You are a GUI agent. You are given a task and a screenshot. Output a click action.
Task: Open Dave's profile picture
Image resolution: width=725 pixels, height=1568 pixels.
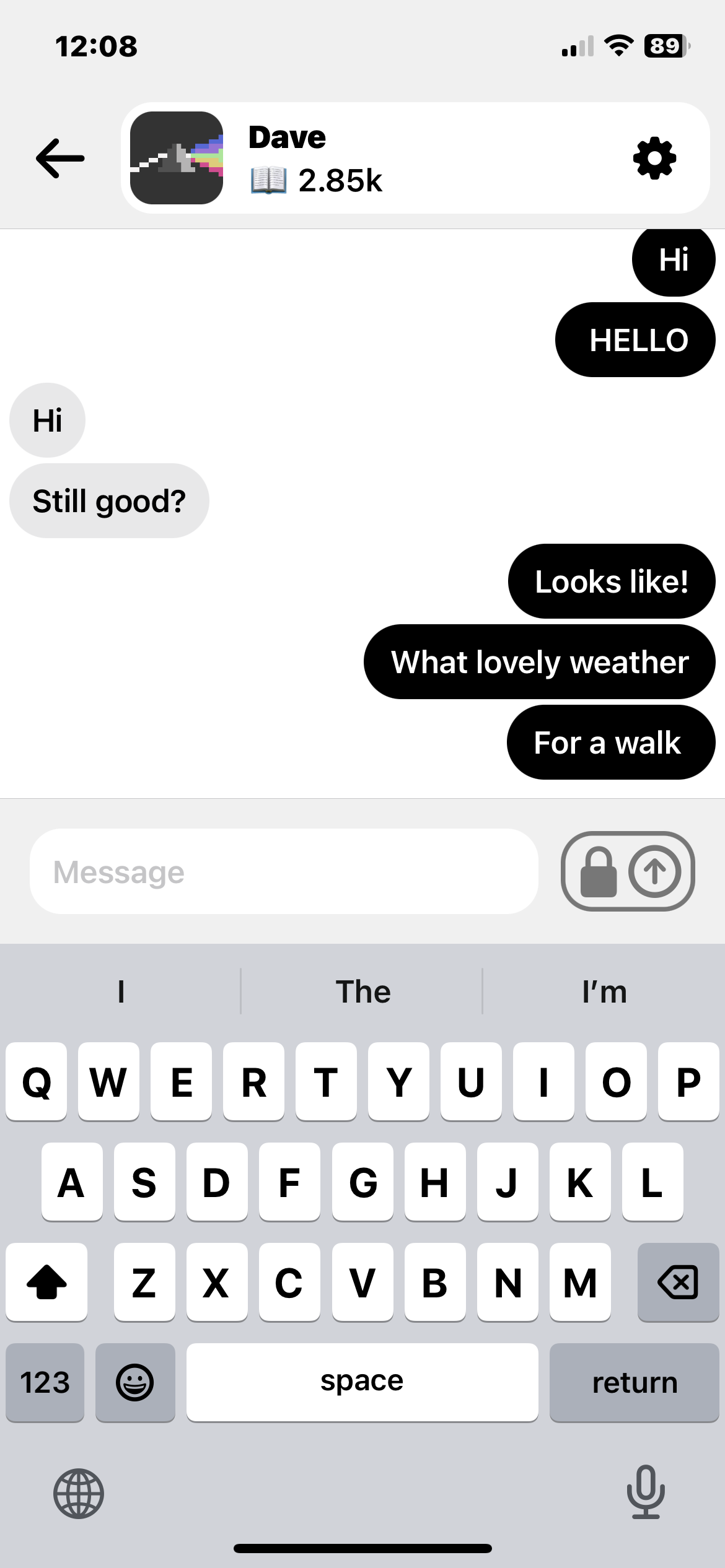[177, 158]
